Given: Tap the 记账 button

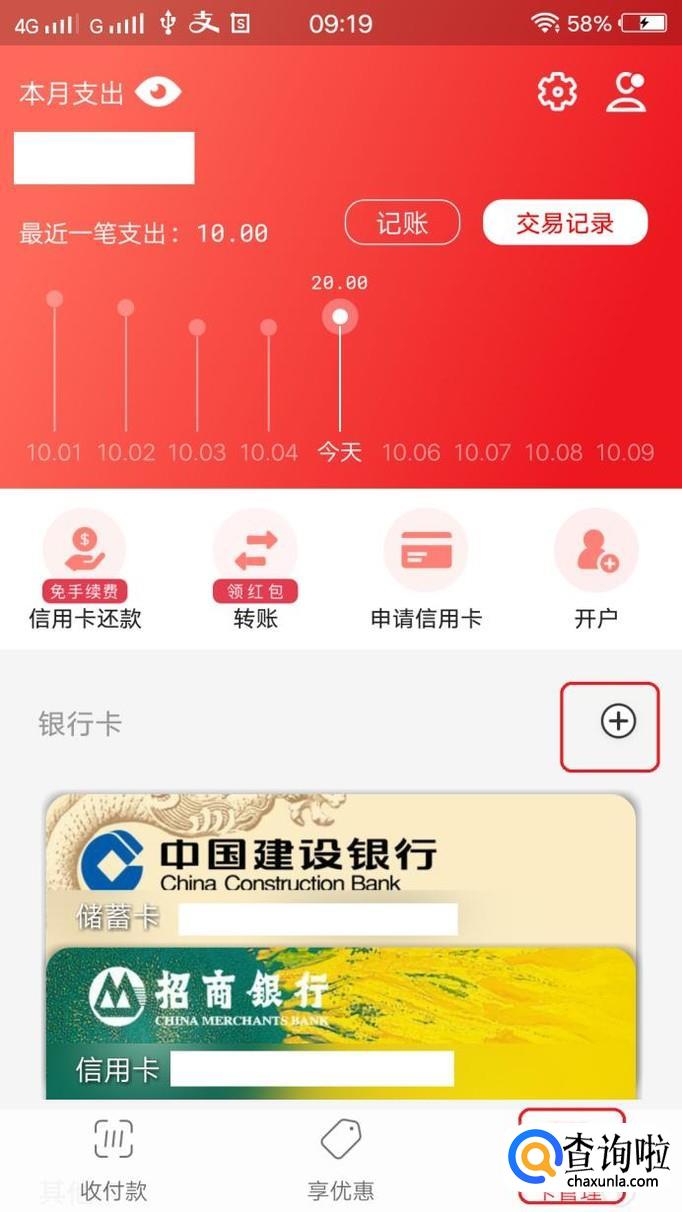Looking at the screenshot, I should [x=402, y=223].
